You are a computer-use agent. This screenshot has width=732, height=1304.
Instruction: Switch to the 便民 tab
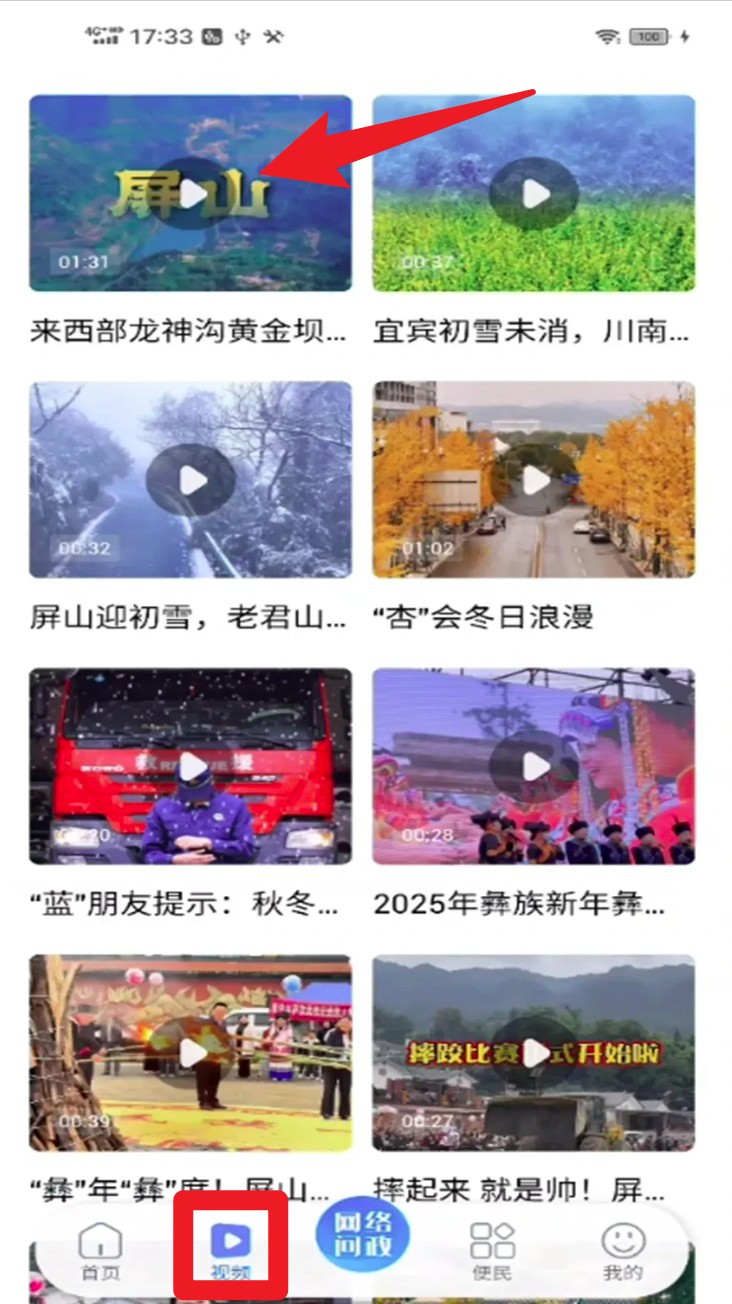click(x=492, y=1252)
